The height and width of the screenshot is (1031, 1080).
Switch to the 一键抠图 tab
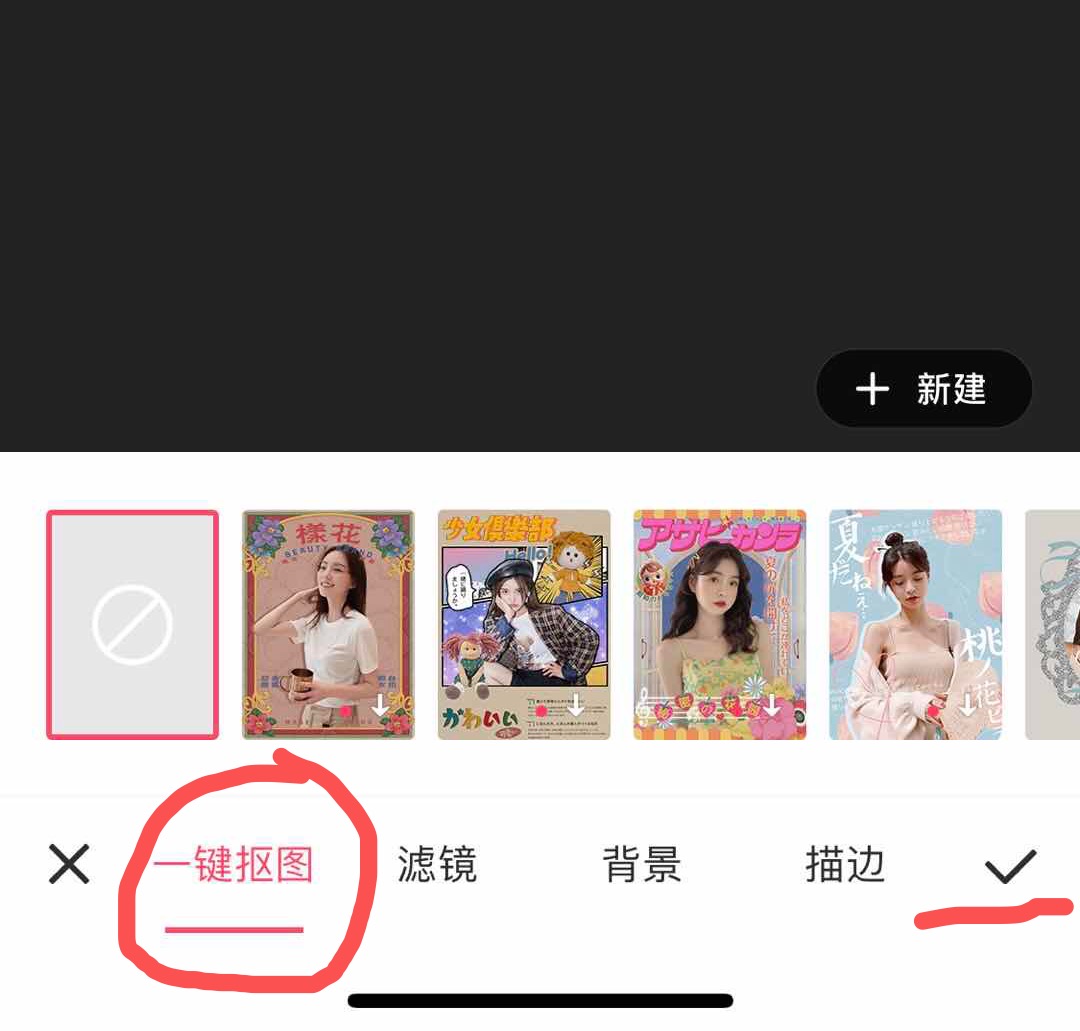pyautogui.click(x=234, y=866)
